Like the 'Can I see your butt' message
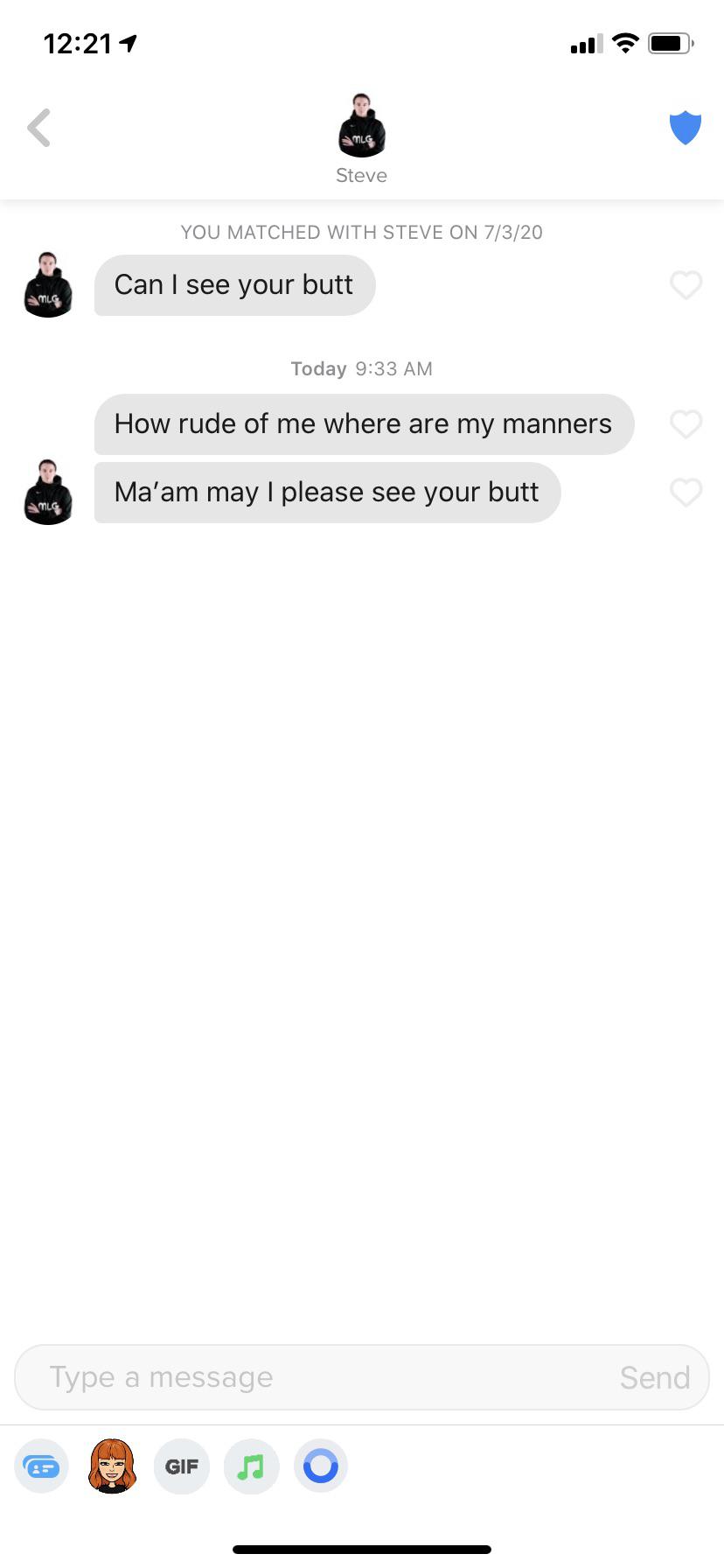 (686, 285)
